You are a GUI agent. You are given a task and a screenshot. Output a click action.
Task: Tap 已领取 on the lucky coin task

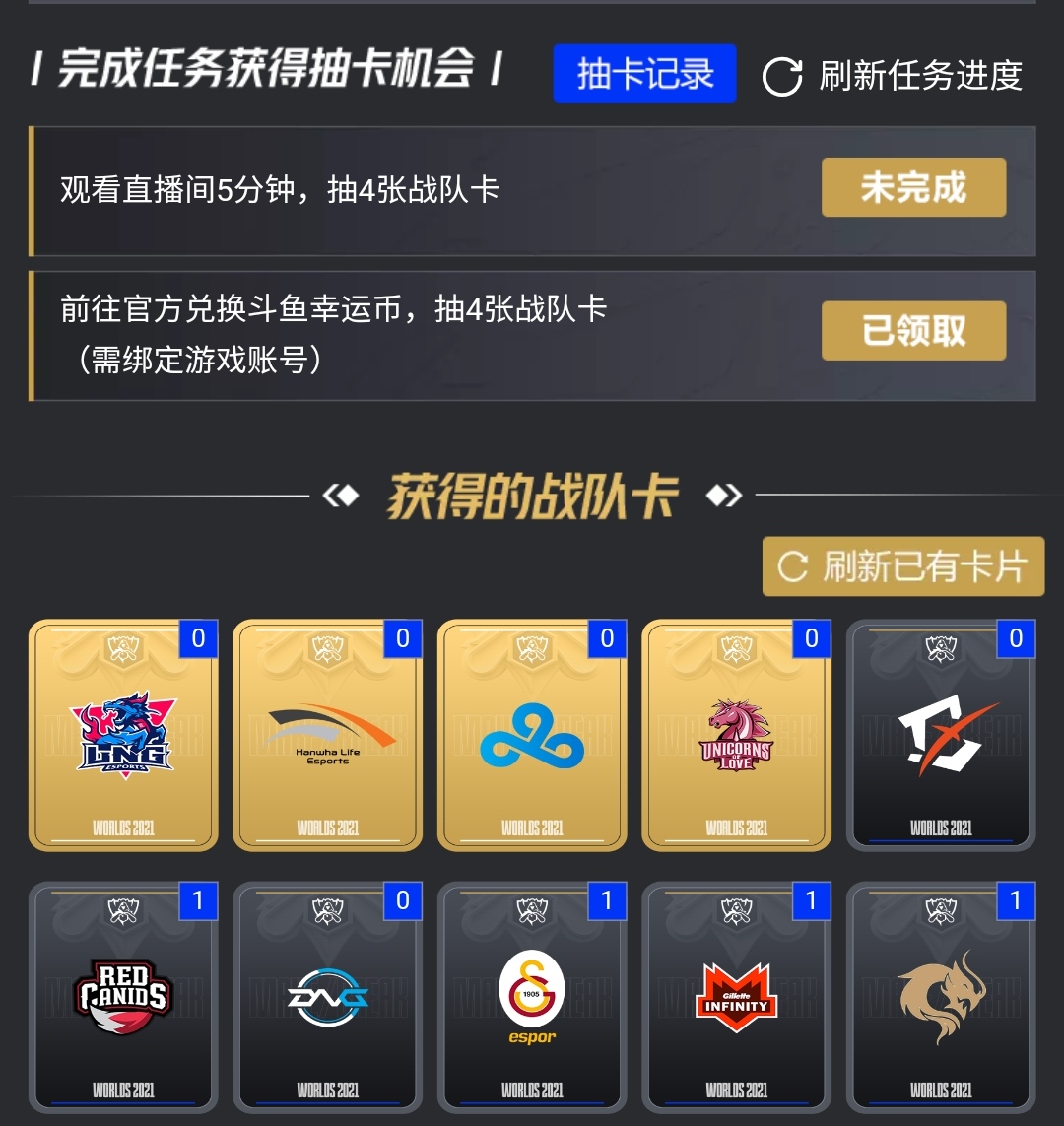(913, 331)
